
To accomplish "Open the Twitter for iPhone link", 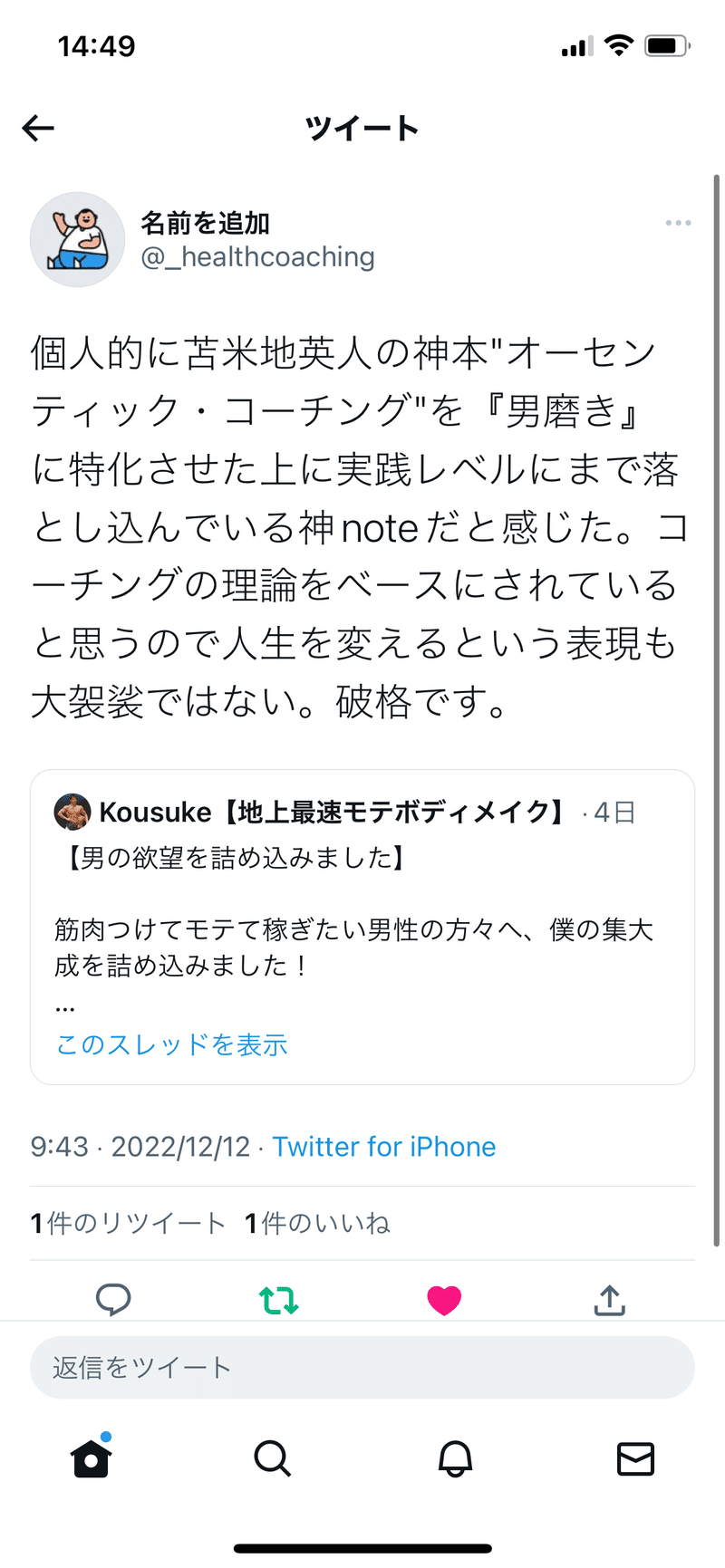I will (x=383, y=1146).
